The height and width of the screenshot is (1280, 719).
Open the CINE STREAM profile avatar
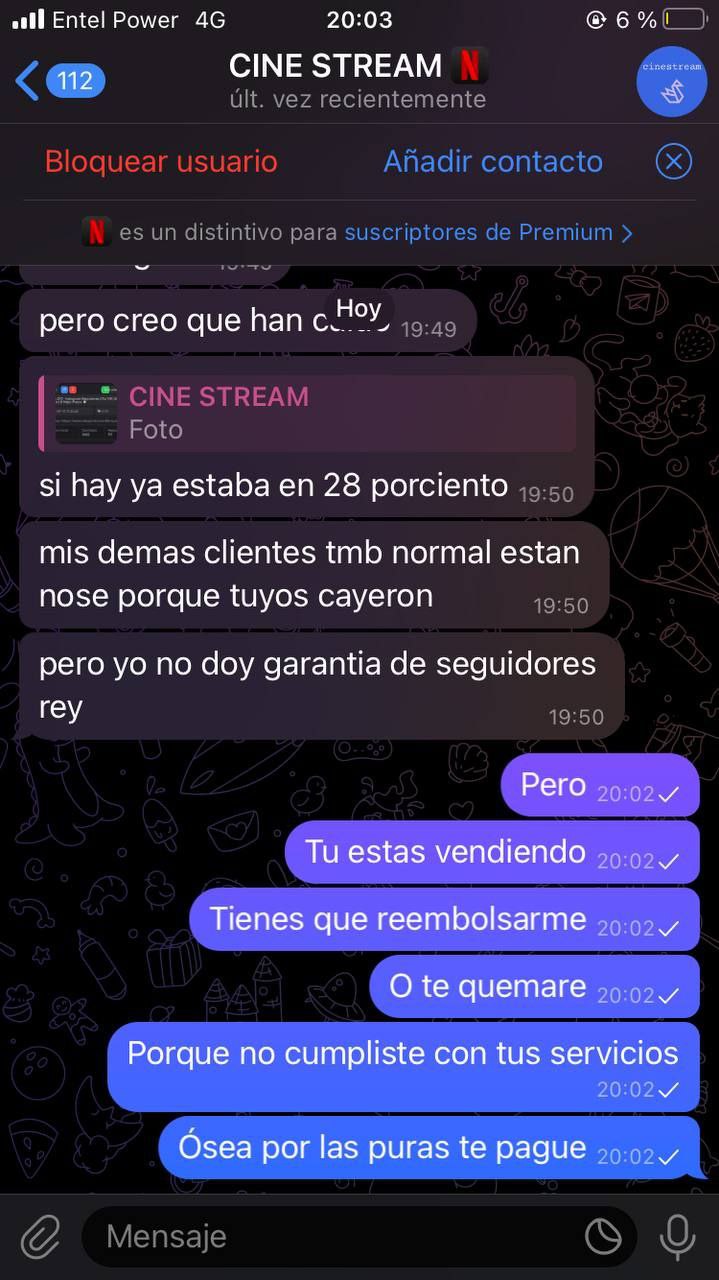671,81
